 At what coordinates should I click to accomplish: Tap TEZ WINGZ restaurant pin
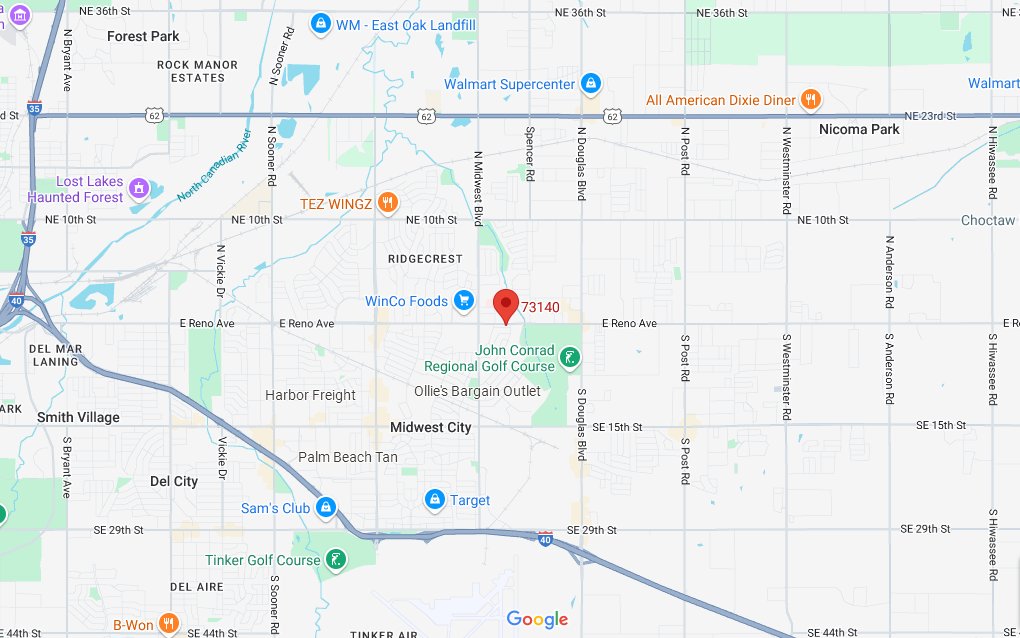click(388, 204)
